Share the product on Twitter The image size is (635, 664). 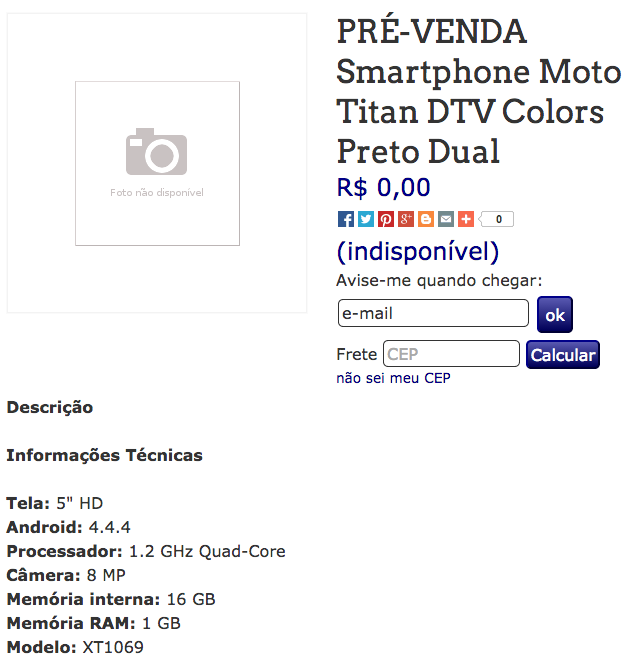pos(366,219)
